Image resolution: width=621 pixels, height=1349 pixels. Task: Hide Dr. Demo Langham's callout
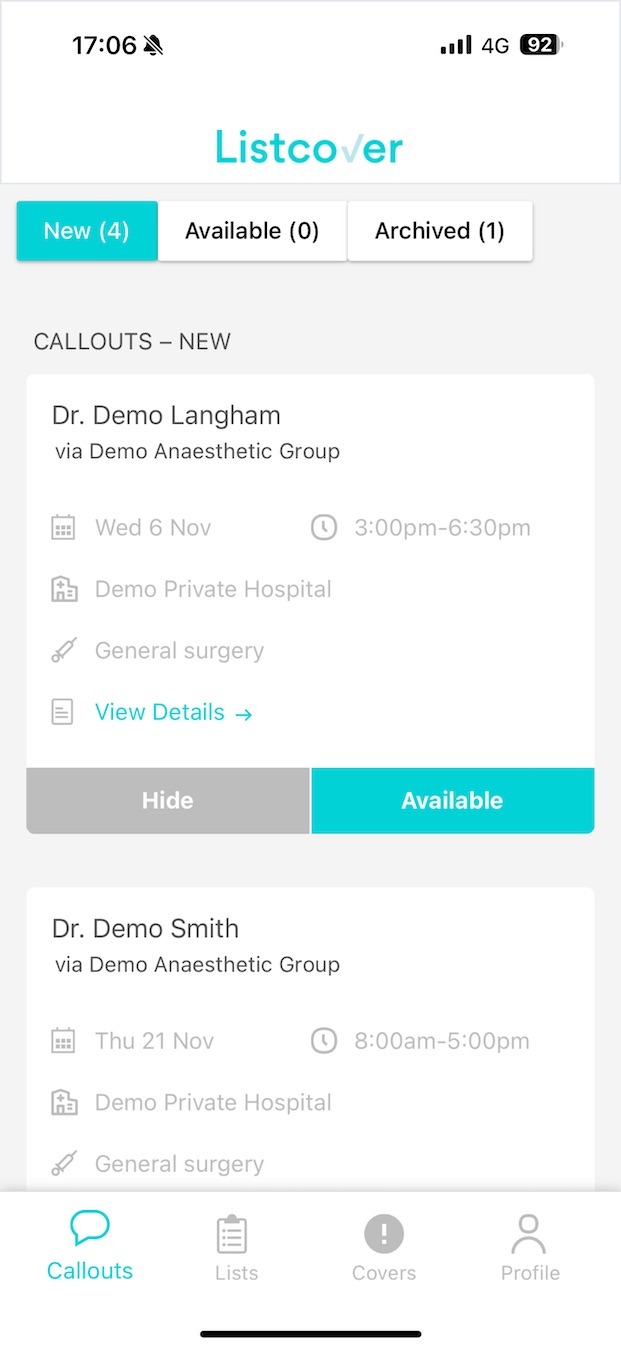click(x=168, y=801)
